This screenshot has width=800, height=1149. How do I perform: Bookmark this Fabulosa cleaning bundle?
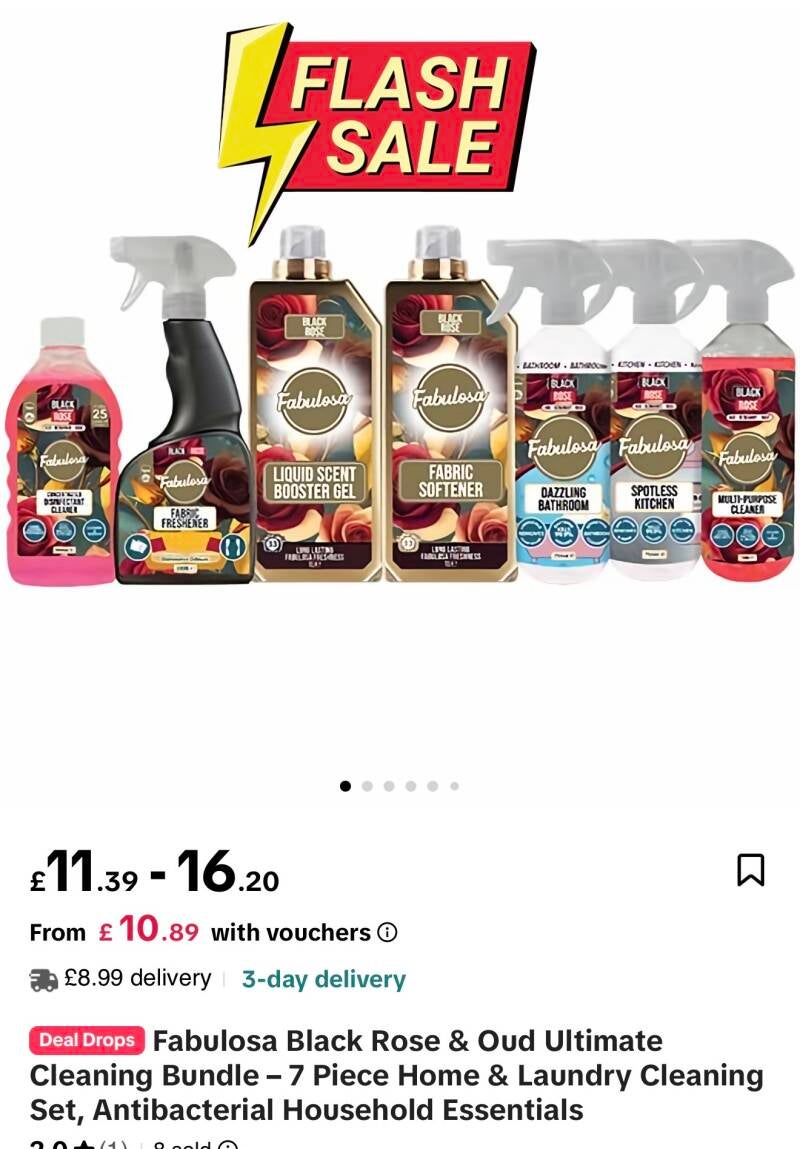point(750,870)
